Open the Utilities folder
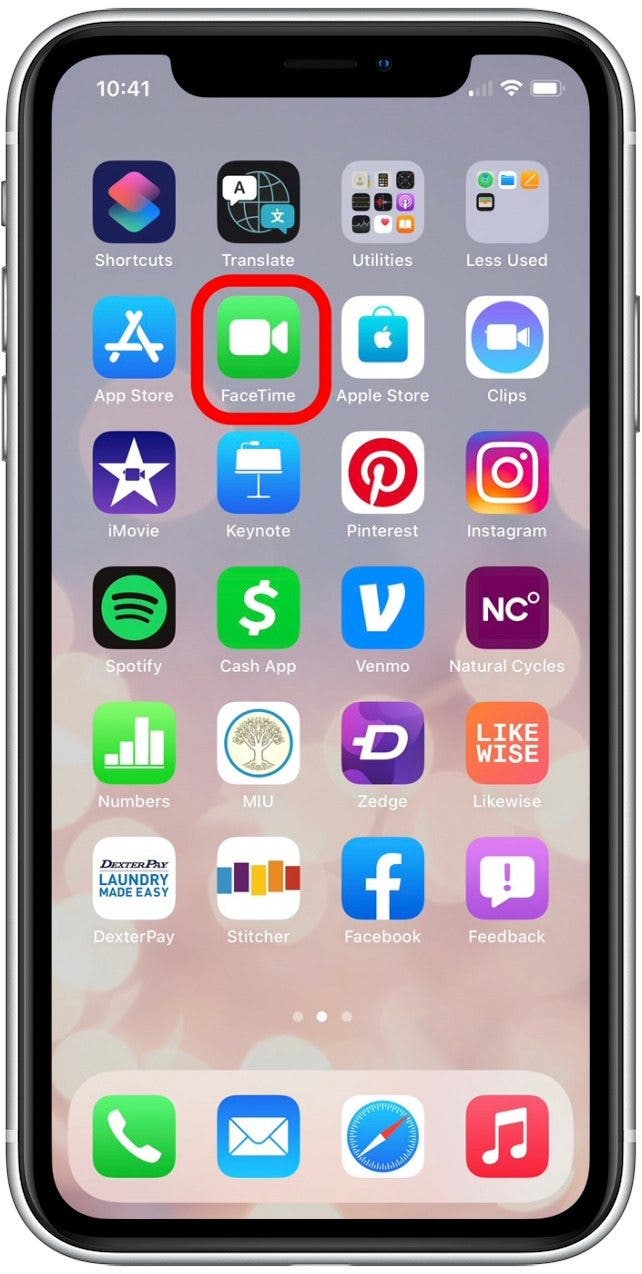The height and width of the screenshot is (1274, 642). (x=382, y=202)
